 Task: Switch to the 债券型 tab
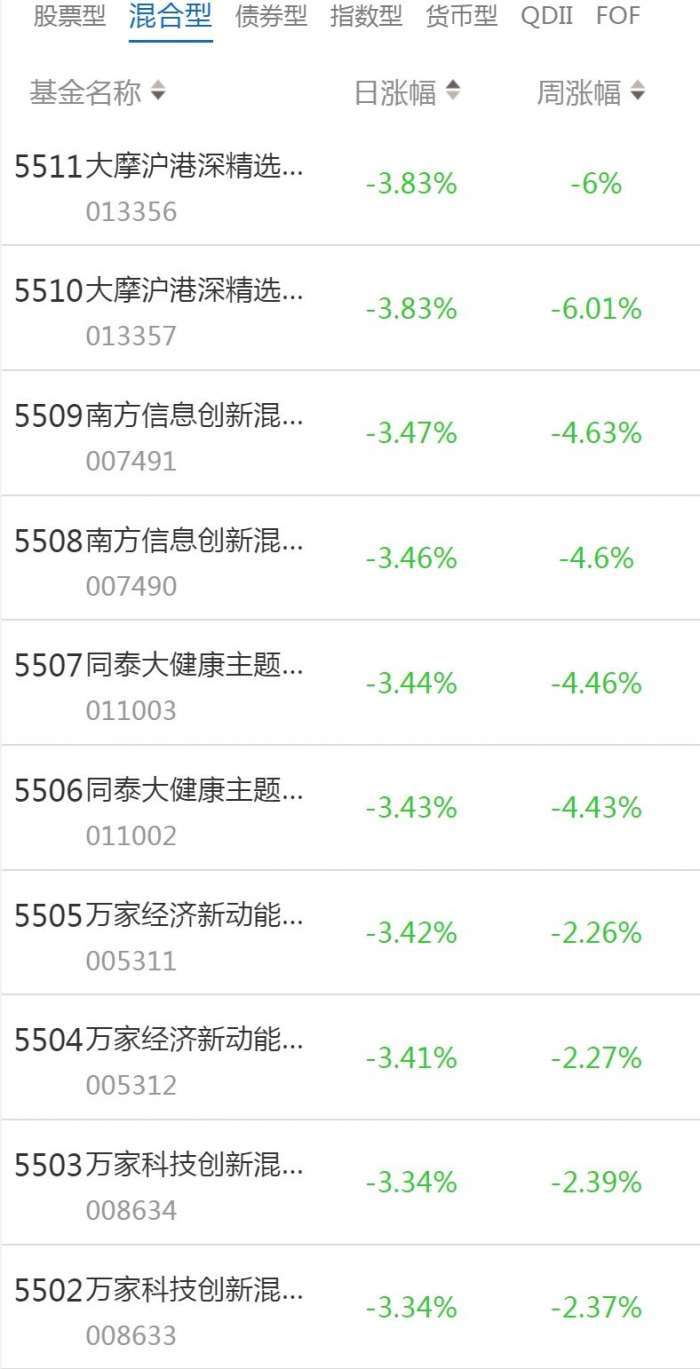pyautogui.click(x=271, y=17)
